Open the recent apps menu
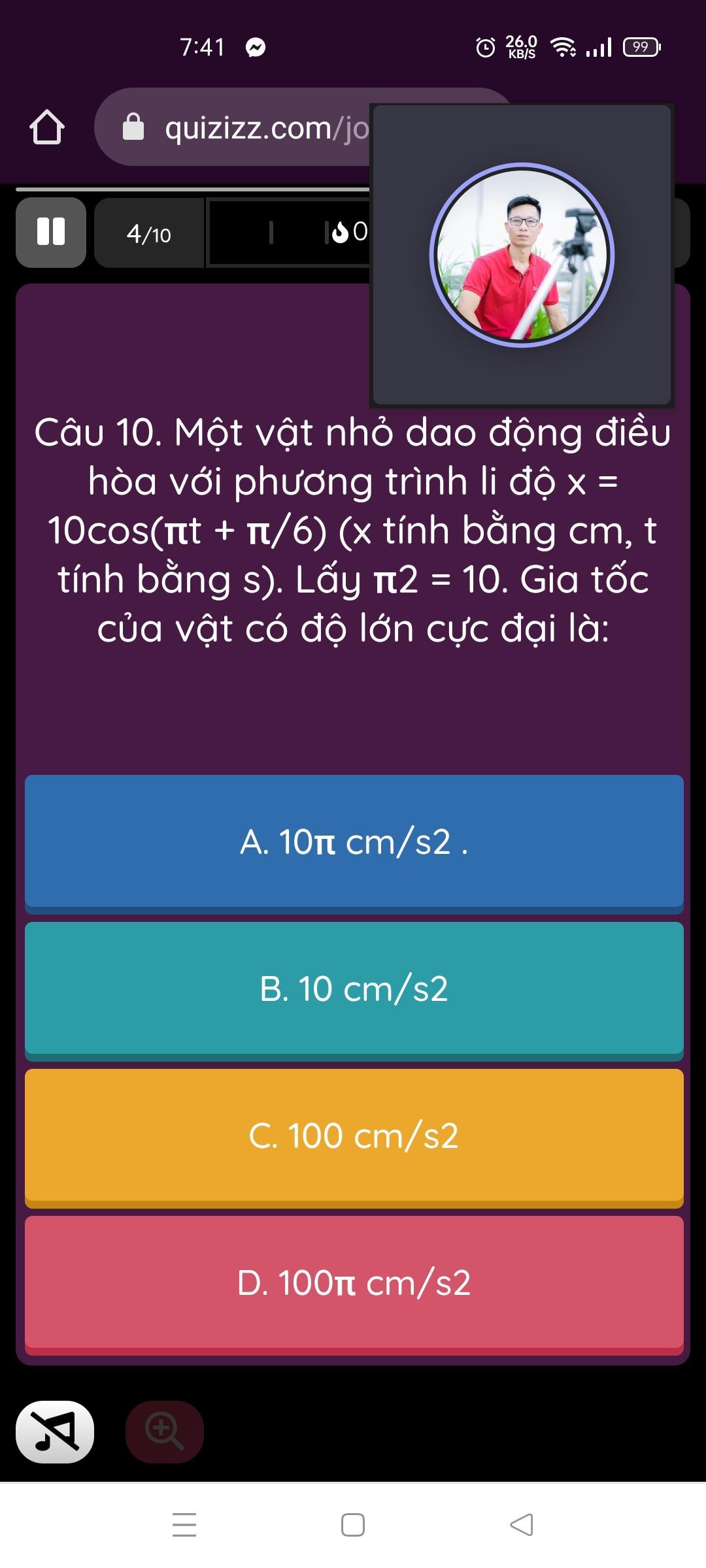Image resolution: width=706 pixels, height=1568 pixels. [184, 1525]
